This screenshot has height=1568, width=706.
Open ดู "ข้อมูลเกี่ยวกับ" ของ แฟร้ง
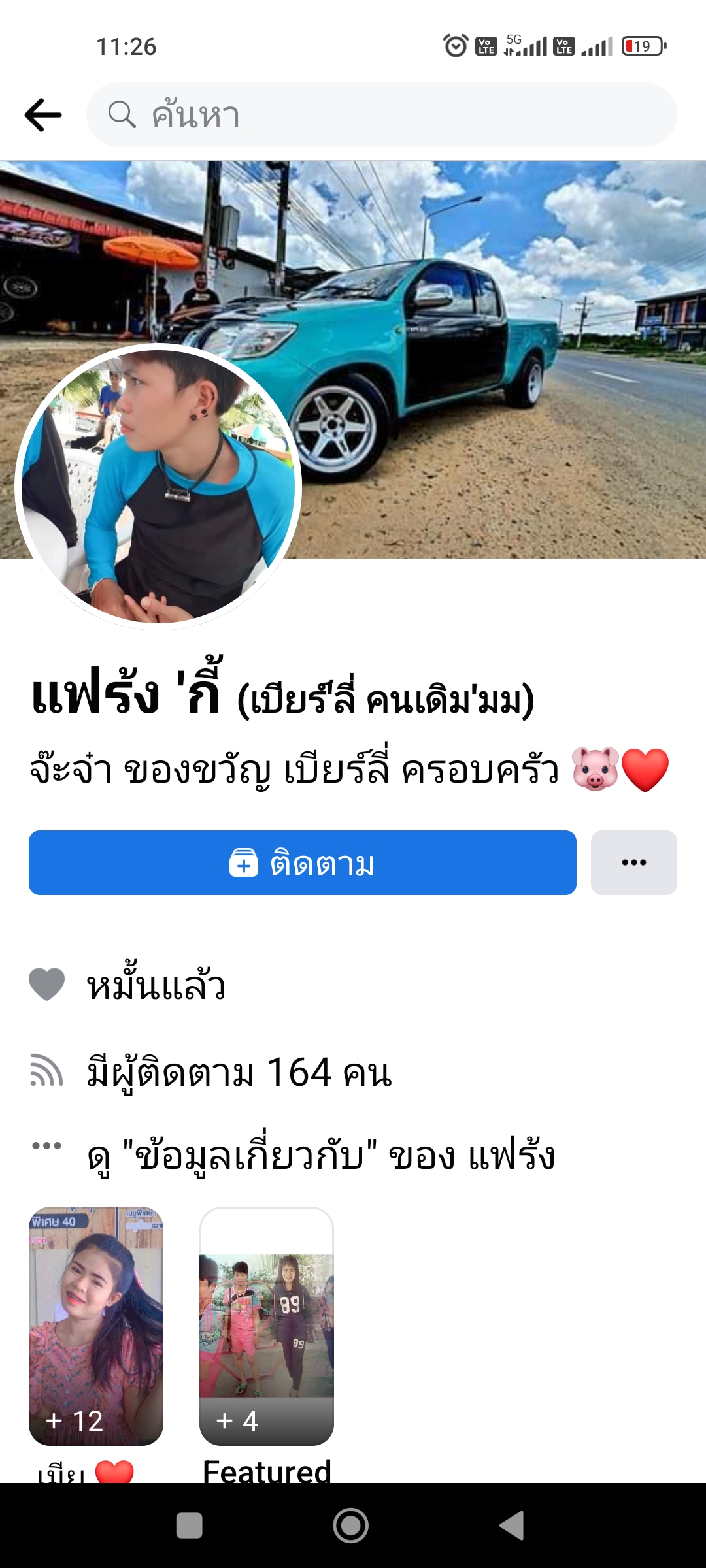(320, 1155)
